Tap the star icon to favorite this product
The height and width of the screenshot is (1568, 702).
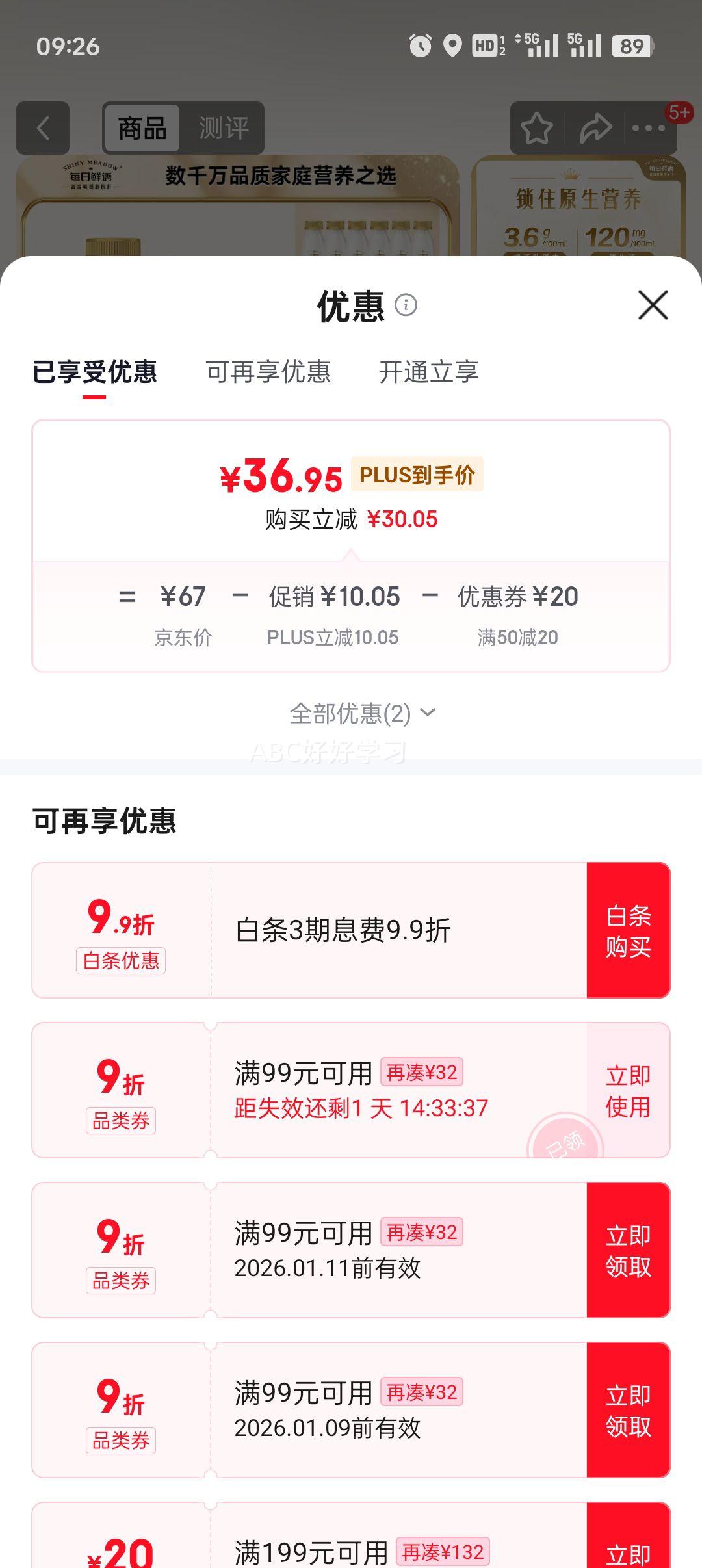[537, 128]
